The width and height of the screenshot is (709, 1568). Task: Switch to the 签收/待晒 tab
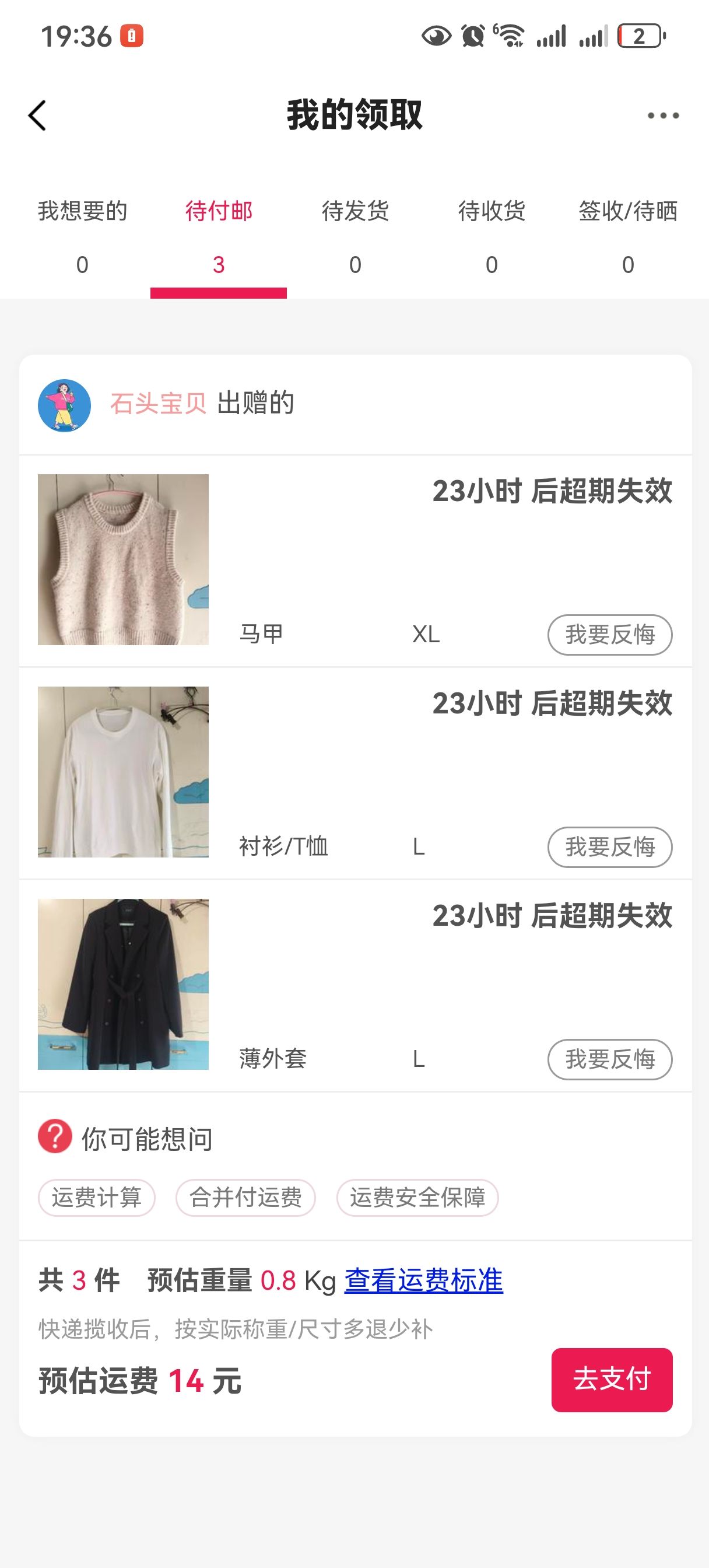pos(627,236)
